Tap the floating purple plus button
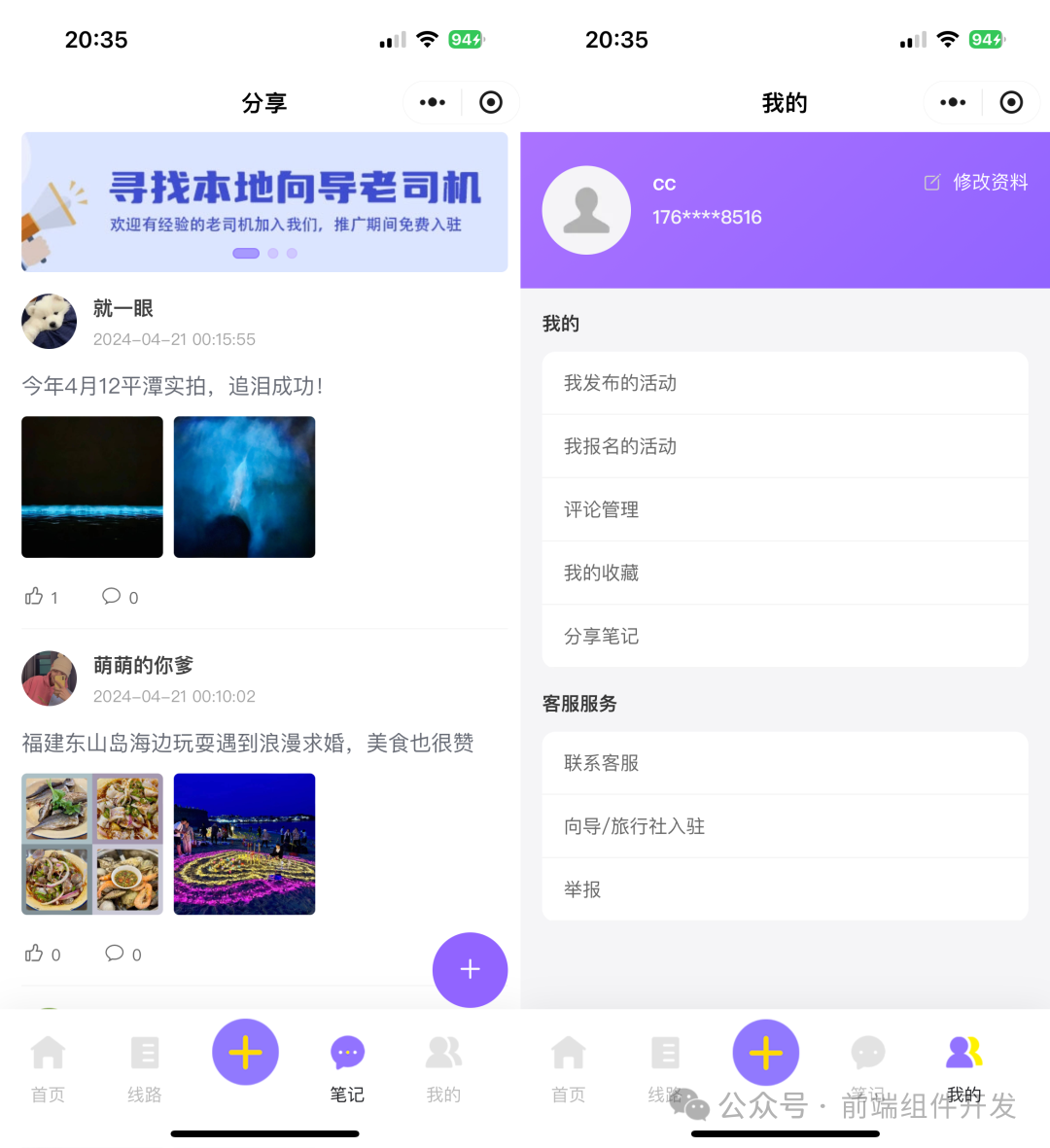This screenshot has height=1148, width=1050. coord(470,969)
